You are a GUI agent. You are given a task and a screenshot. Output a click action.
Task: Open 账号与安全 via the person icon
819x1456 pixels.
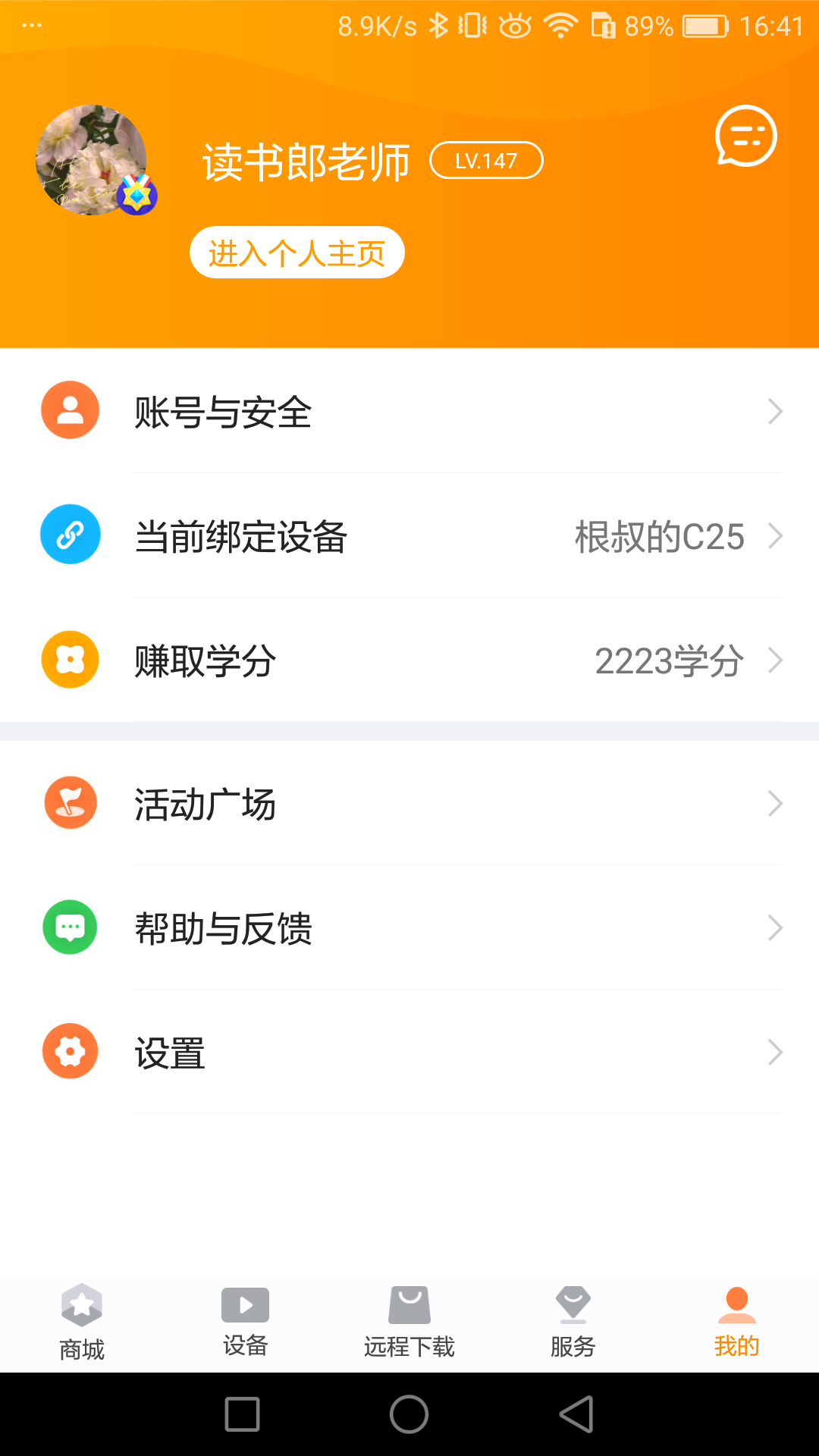coord(70,412)
